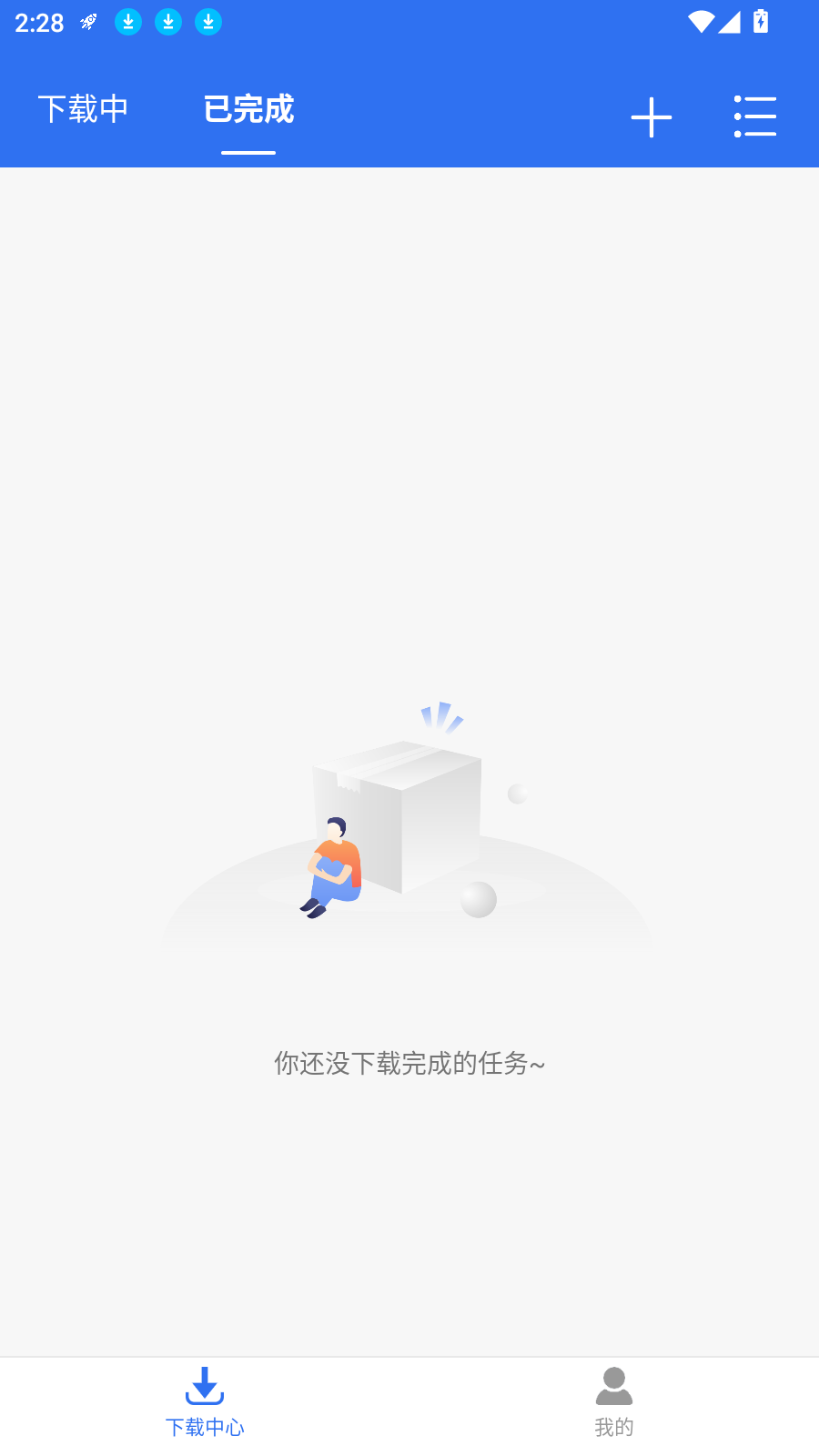819x1456 pixels.
Task: Open the 下载中心 bottom tab
Action: [205, 1402]
